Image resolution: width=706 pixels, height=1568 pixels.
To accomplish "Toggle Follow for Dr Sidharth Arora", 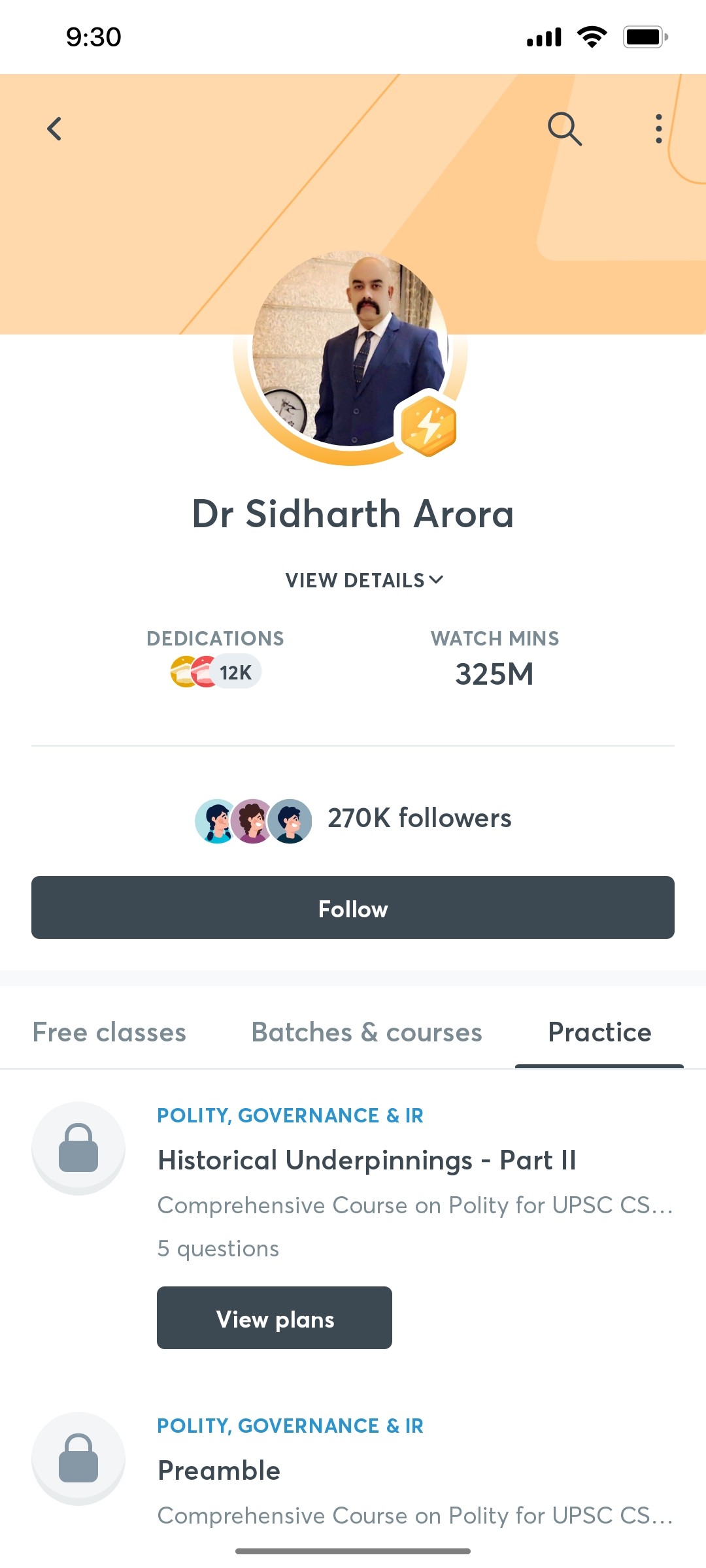I will coord(352,908).
